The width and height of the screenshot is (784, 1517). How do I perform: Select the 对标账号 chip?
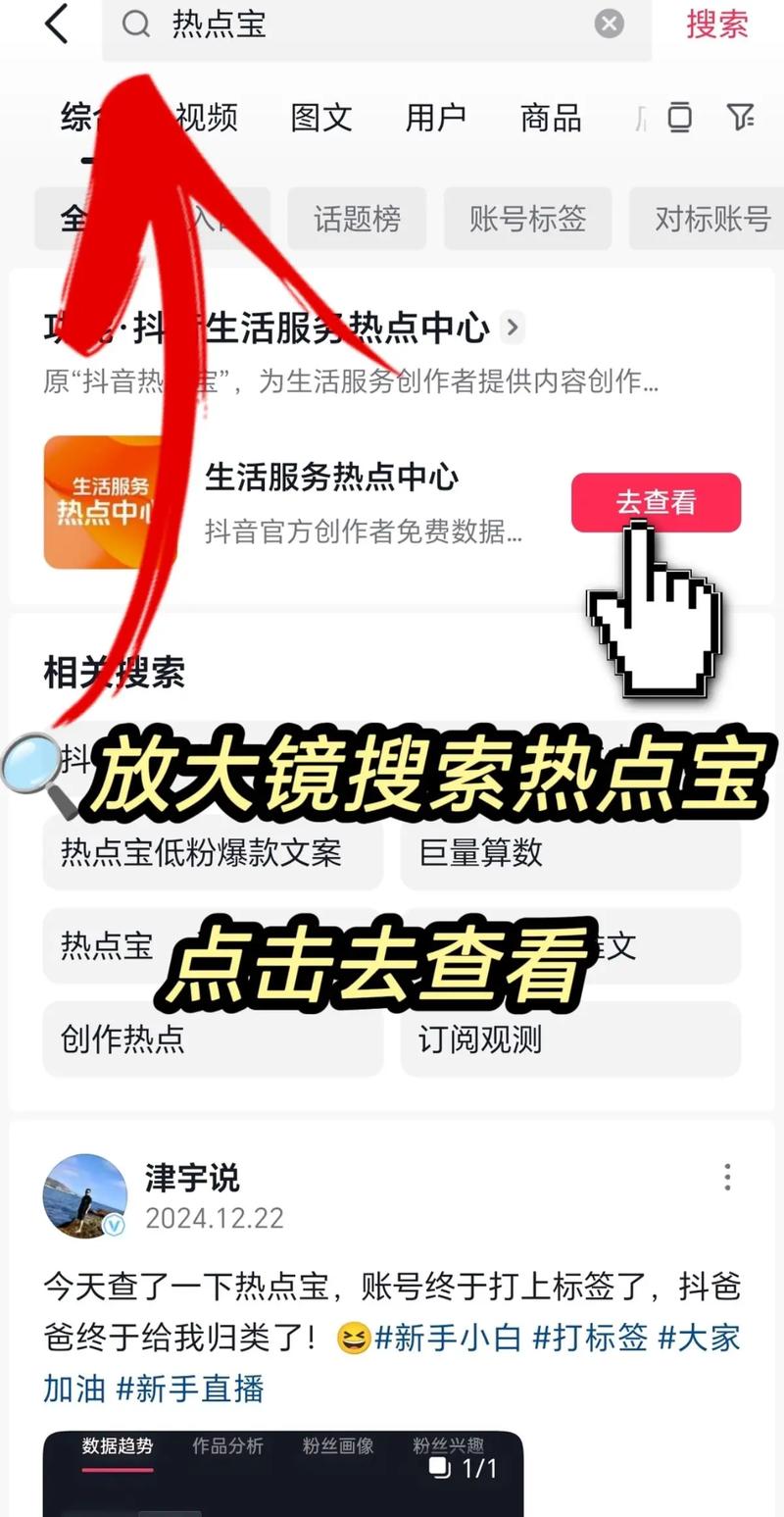[711, 219]
